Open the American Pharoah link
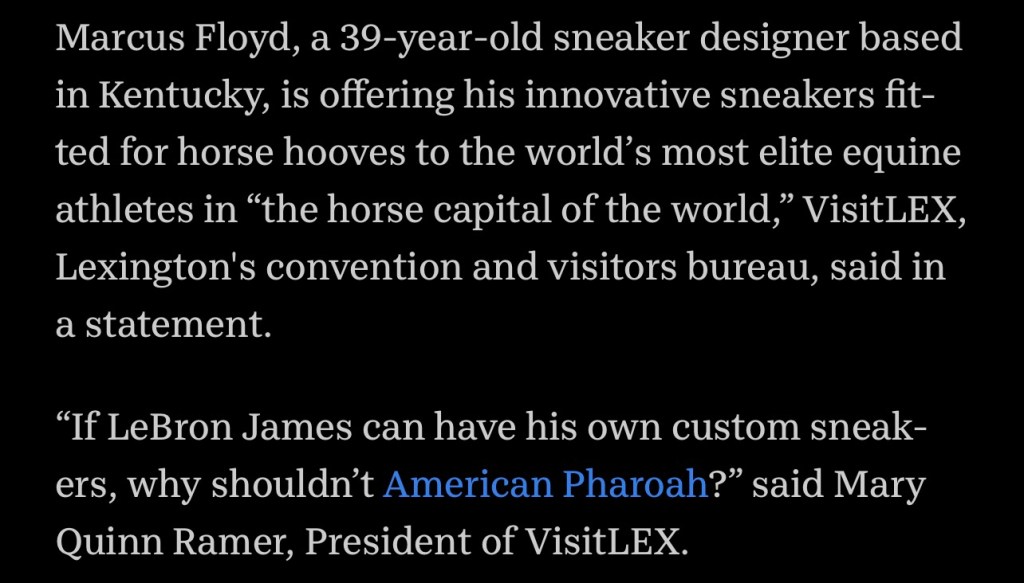The image size is (1024, 583). pyautogui.click(x=545, y=484)
